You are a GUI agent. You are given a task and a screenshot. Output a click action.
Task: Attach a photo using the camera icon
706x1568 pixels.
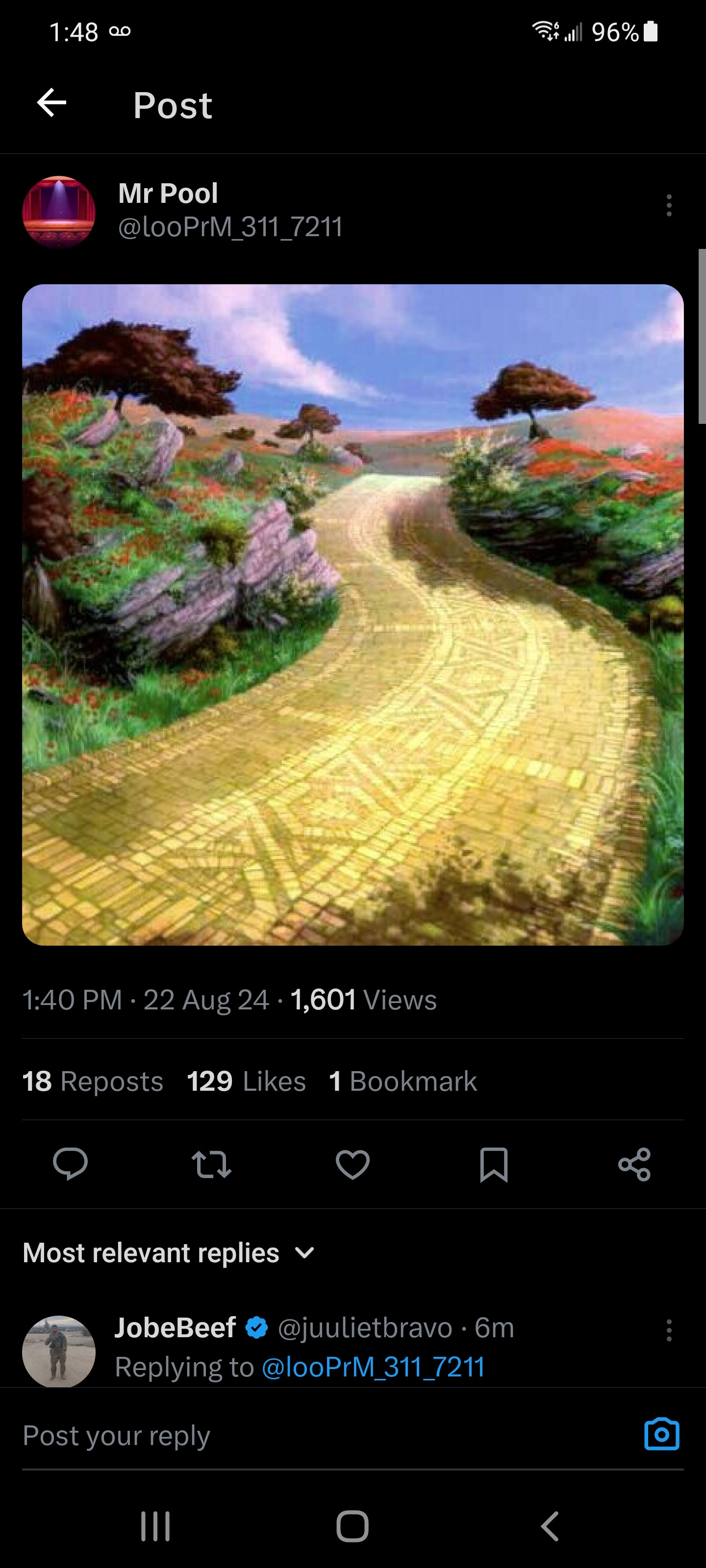661,1434
